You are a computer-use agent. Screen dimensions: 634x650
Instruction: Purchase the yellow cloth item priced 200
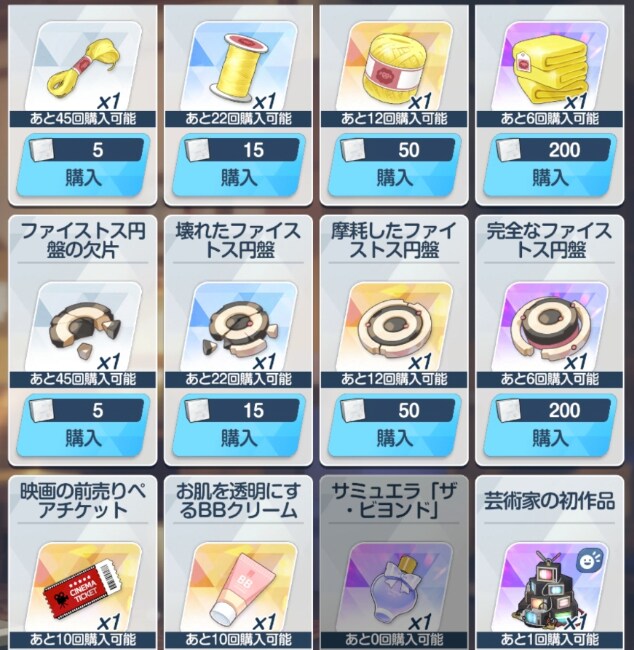tap(550, 179)
